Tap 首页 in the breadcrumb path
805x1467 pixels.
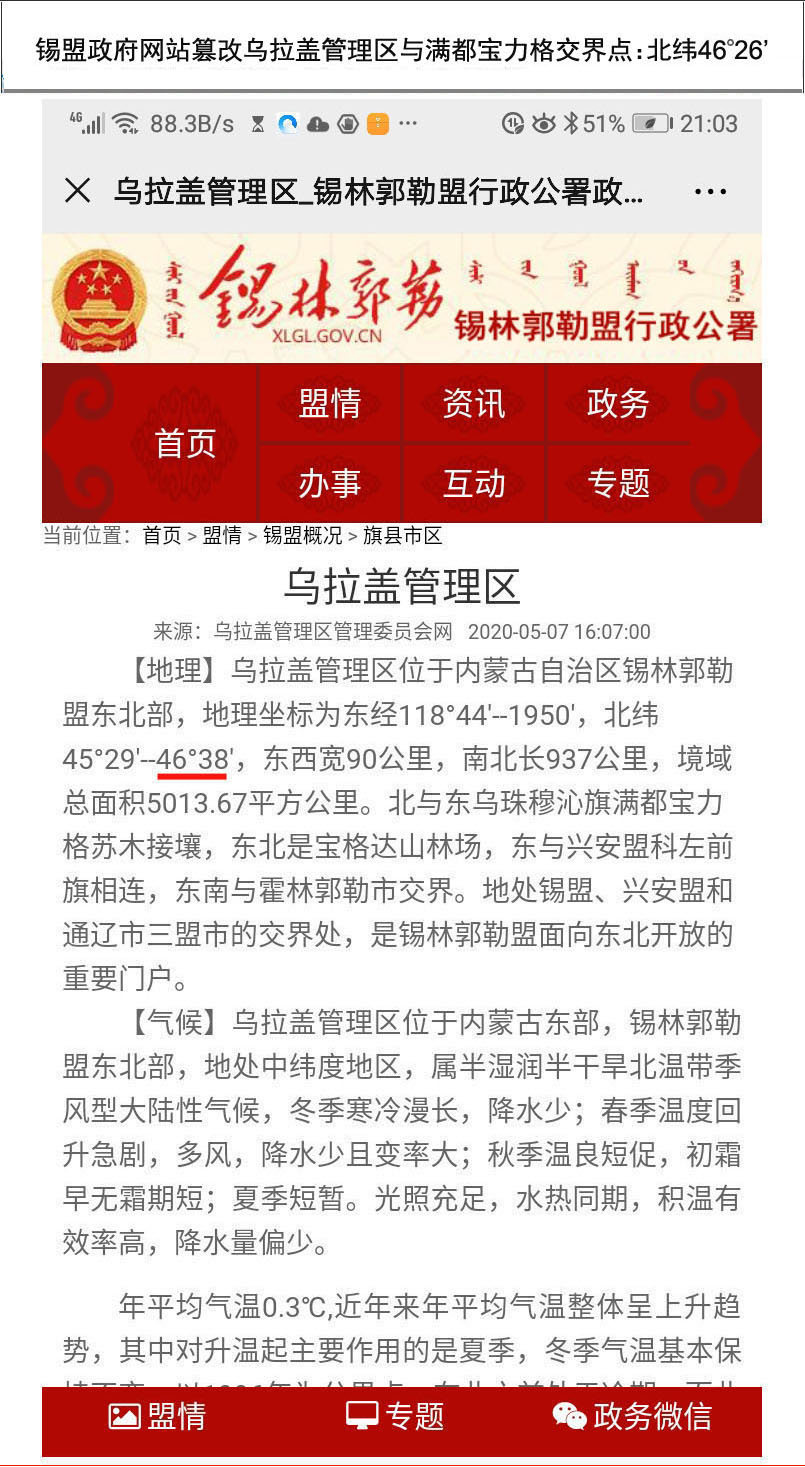click(x=162, y=536)
